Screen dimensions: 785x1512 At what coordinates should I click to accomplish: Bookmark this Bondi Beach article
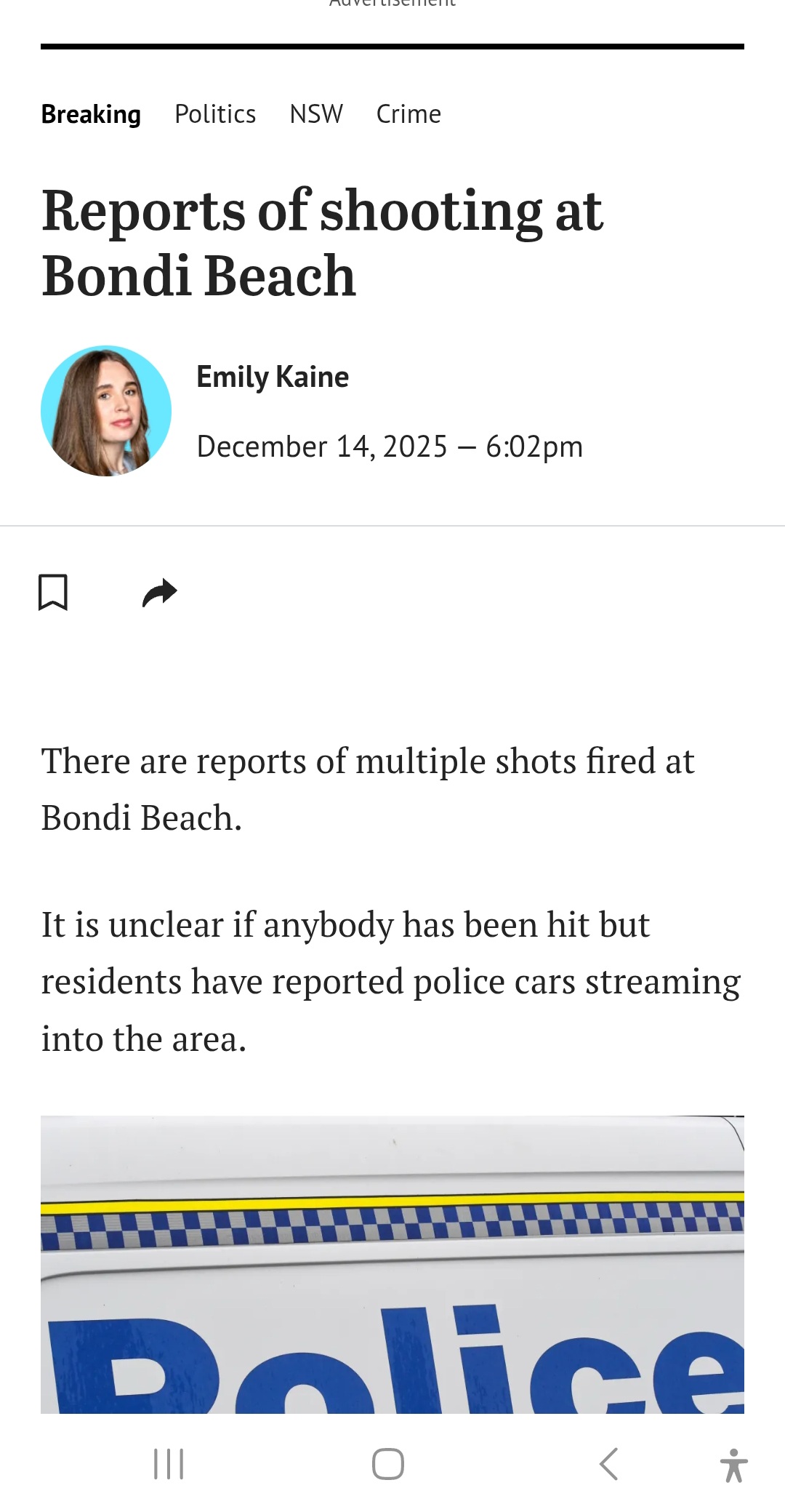53,592
